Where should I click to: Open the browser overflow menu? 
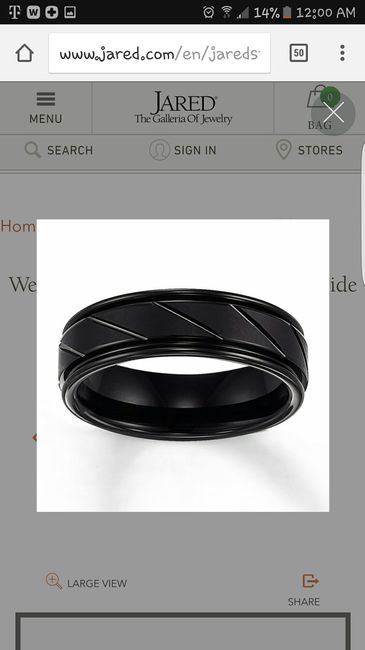click(342, 53)
